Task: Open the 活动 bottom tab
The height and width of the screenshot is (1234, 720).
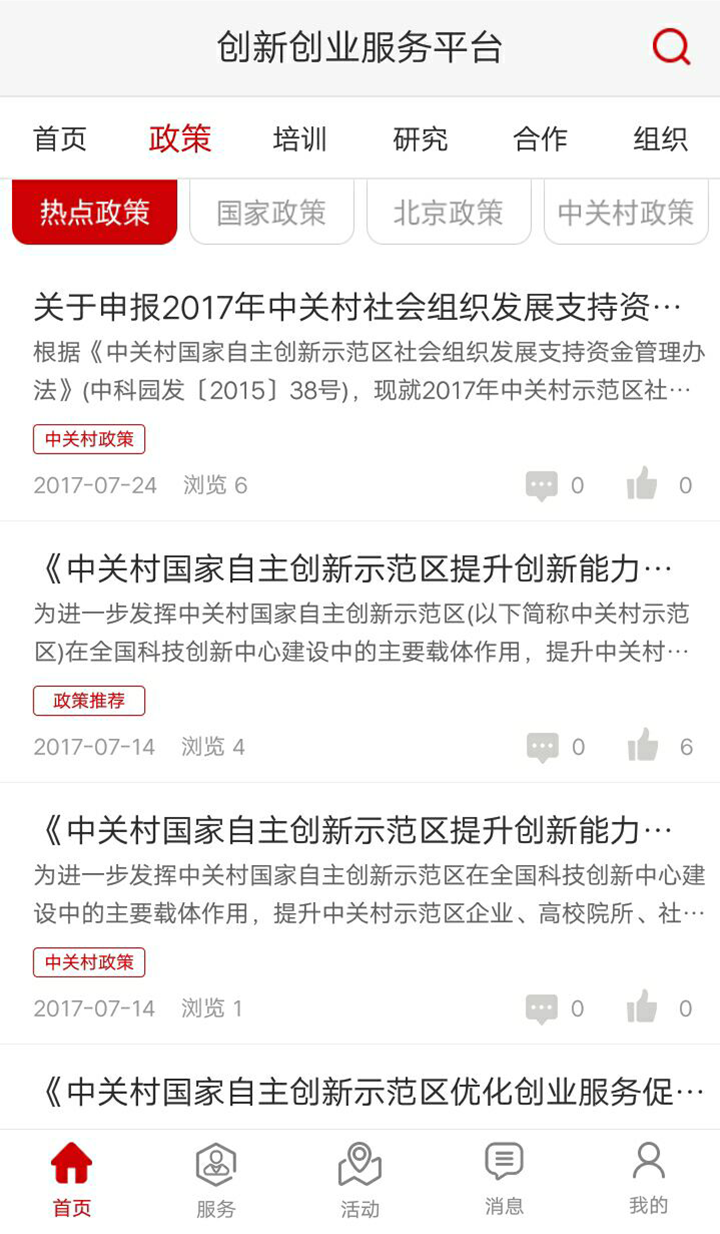Action: tap(360, 1181)
